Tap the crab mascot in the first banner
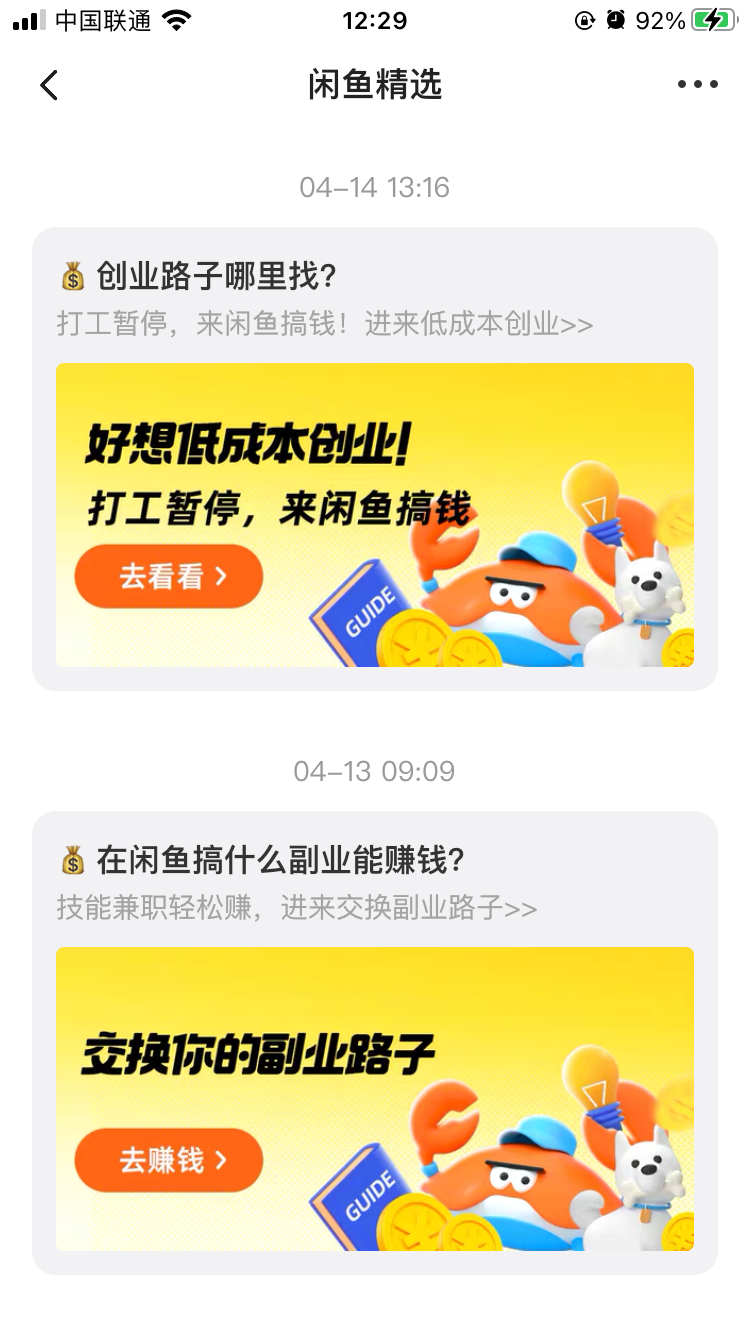 (x=520, y=590)
